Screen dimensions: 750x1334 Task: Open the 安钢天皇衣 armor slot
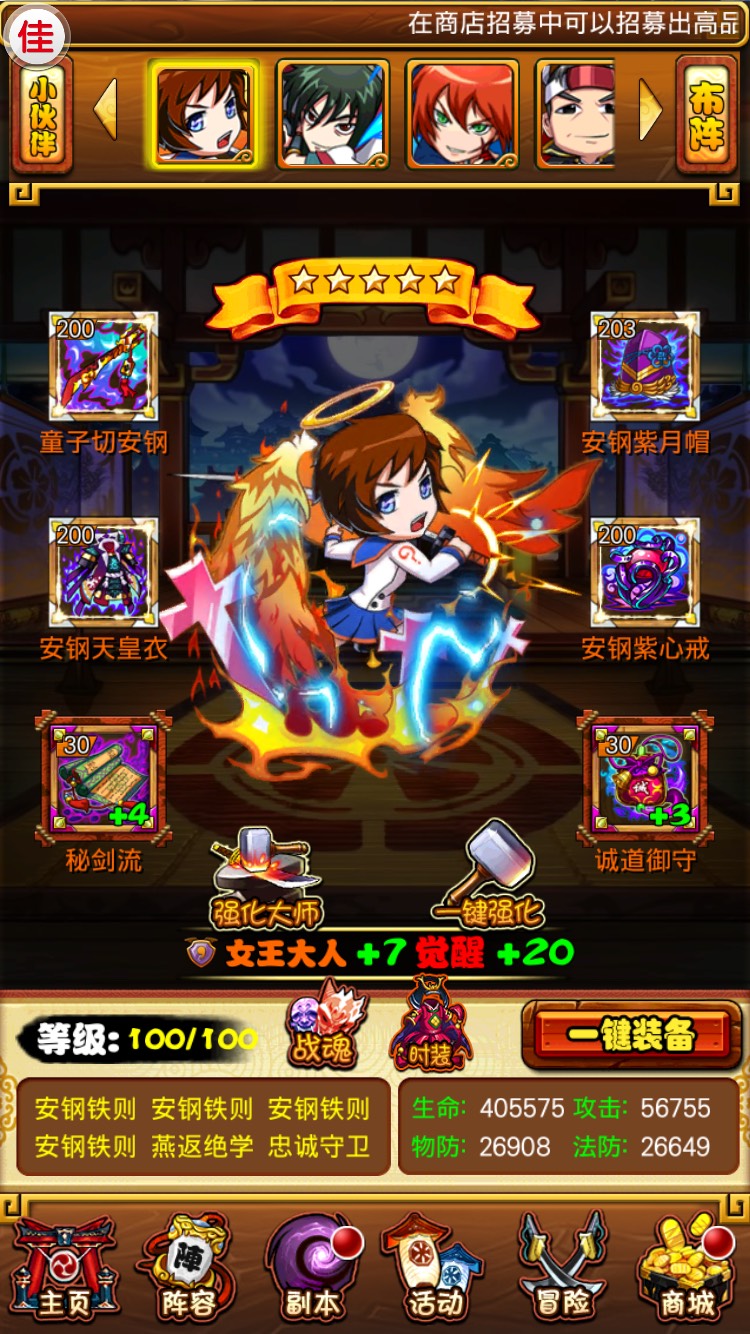[x=103, y=573]
